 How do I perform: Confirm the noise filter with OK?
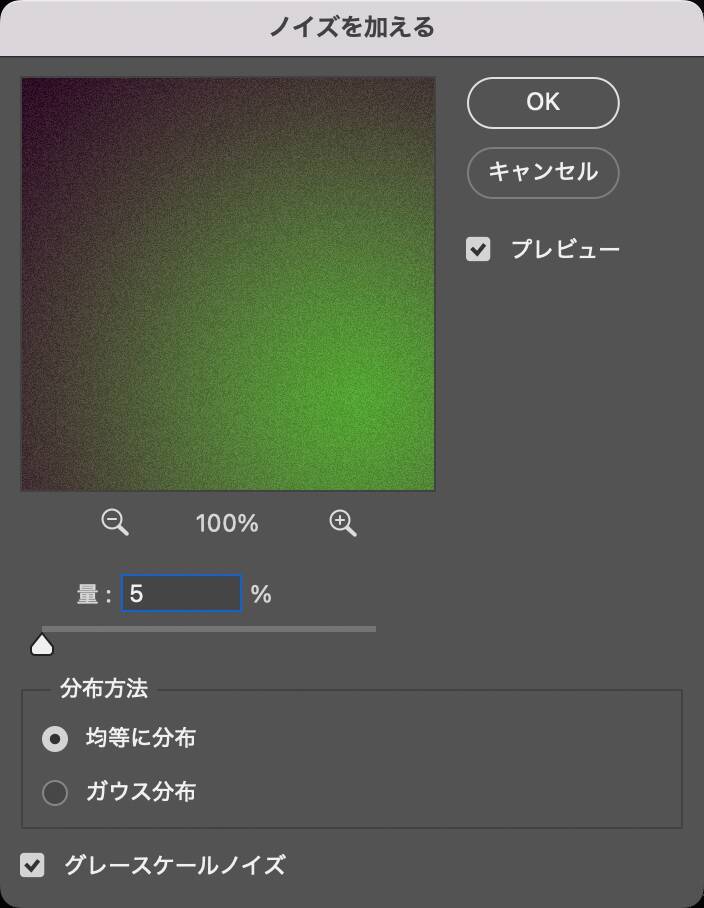(x=543, y=102)
